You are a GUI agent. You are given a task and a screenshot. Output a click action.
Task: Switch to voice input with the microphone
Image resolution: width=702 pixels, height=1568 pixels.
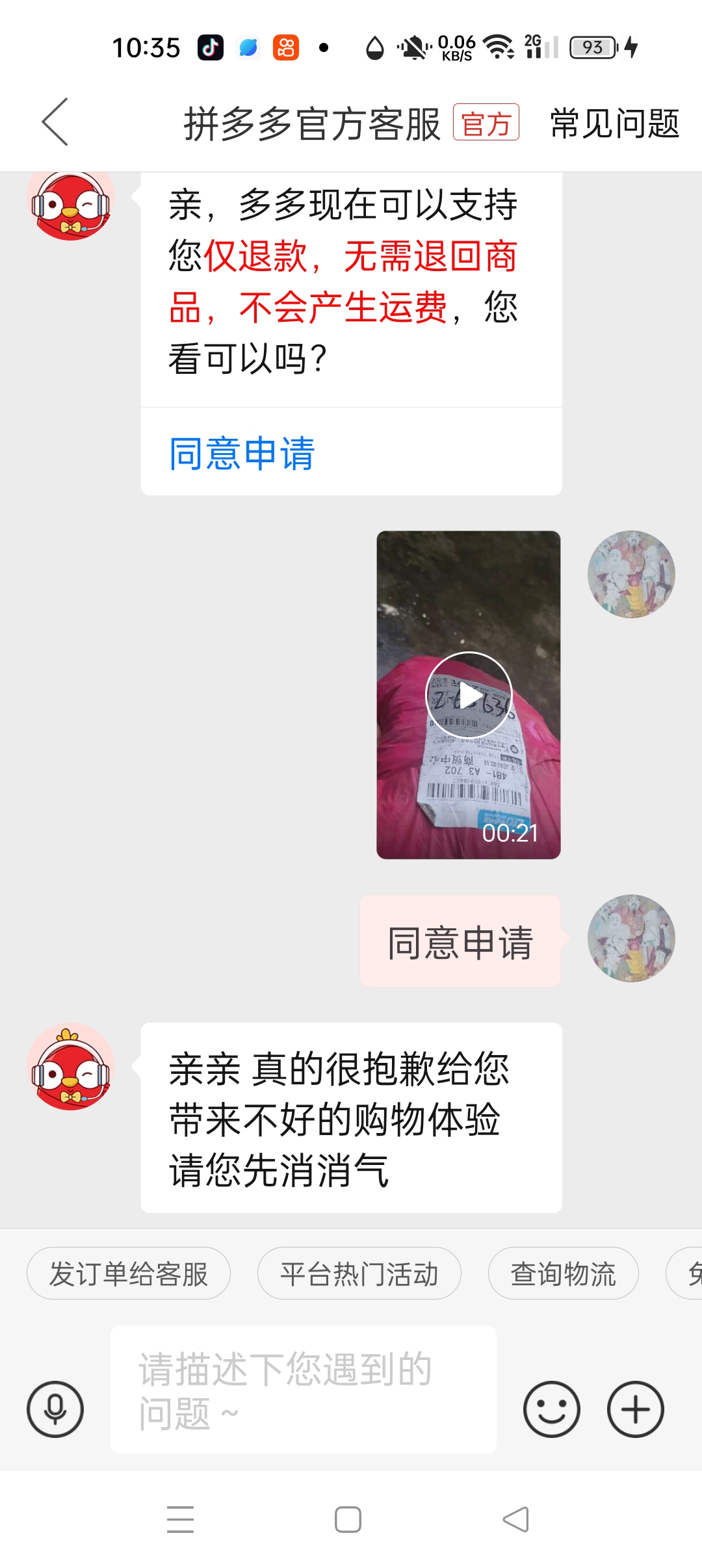[x=55, y=1409]
